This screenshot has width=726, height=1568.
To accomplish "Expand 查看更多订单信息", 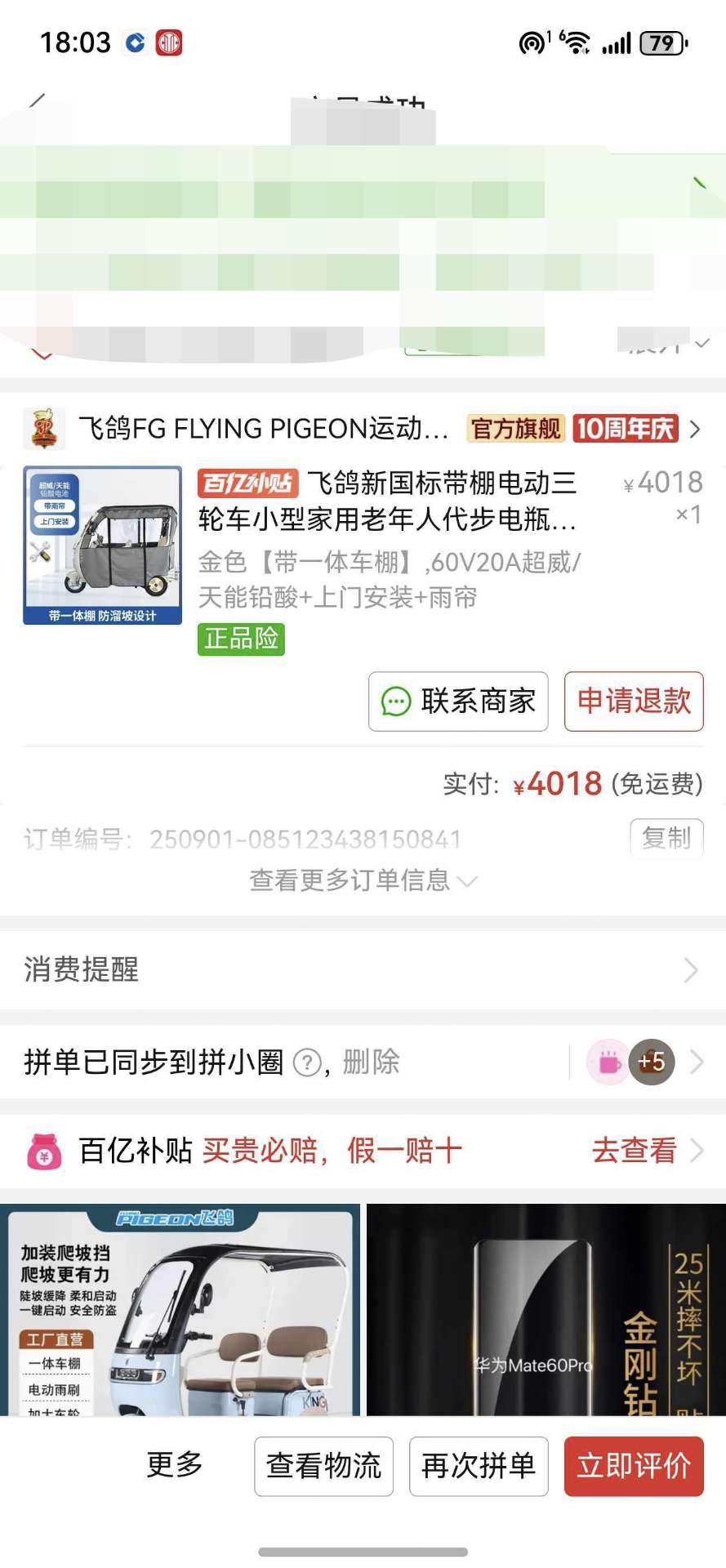I will click(363, 880).
